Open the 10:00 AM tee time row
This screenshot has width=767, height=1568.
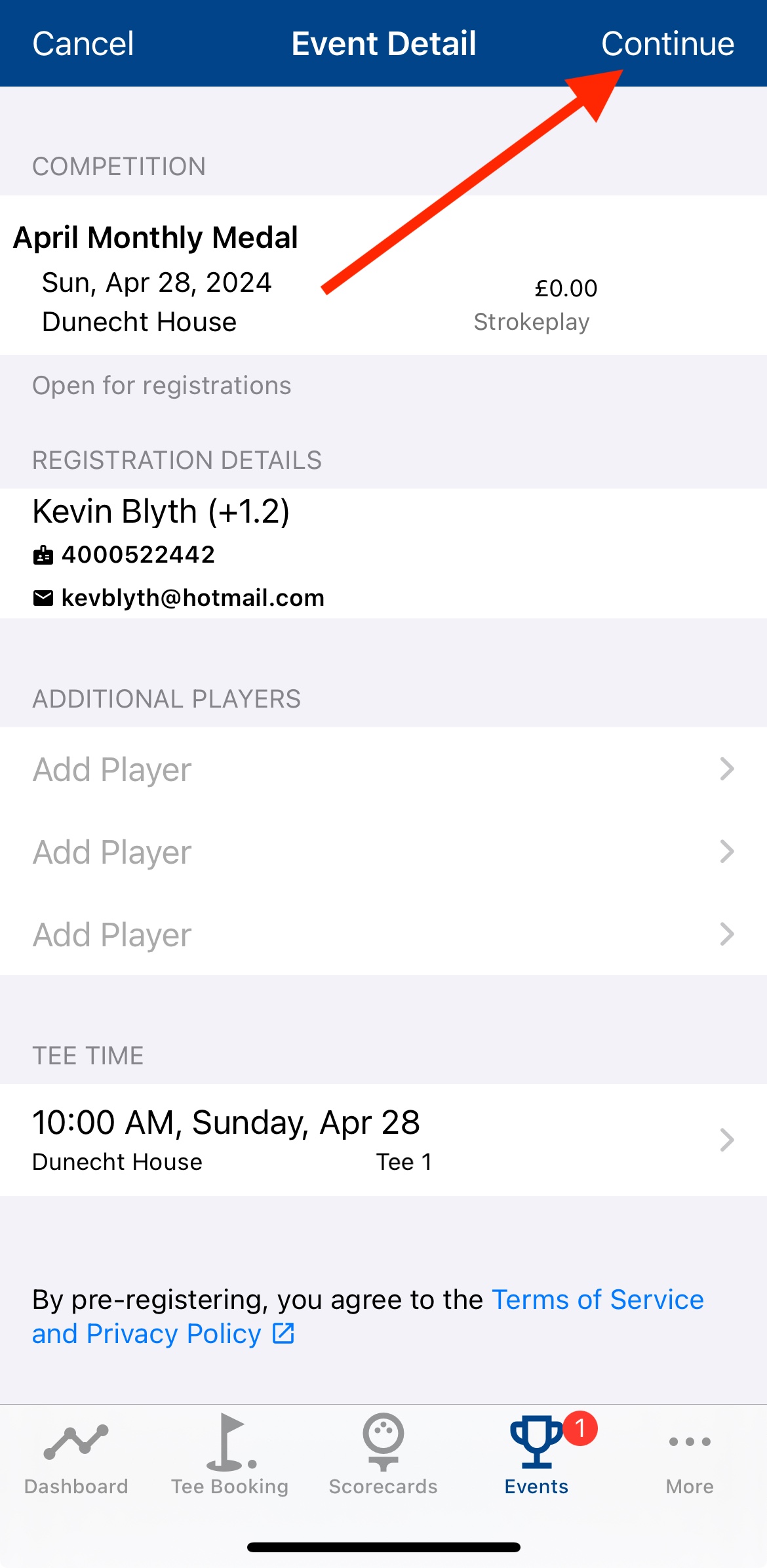383,1140
